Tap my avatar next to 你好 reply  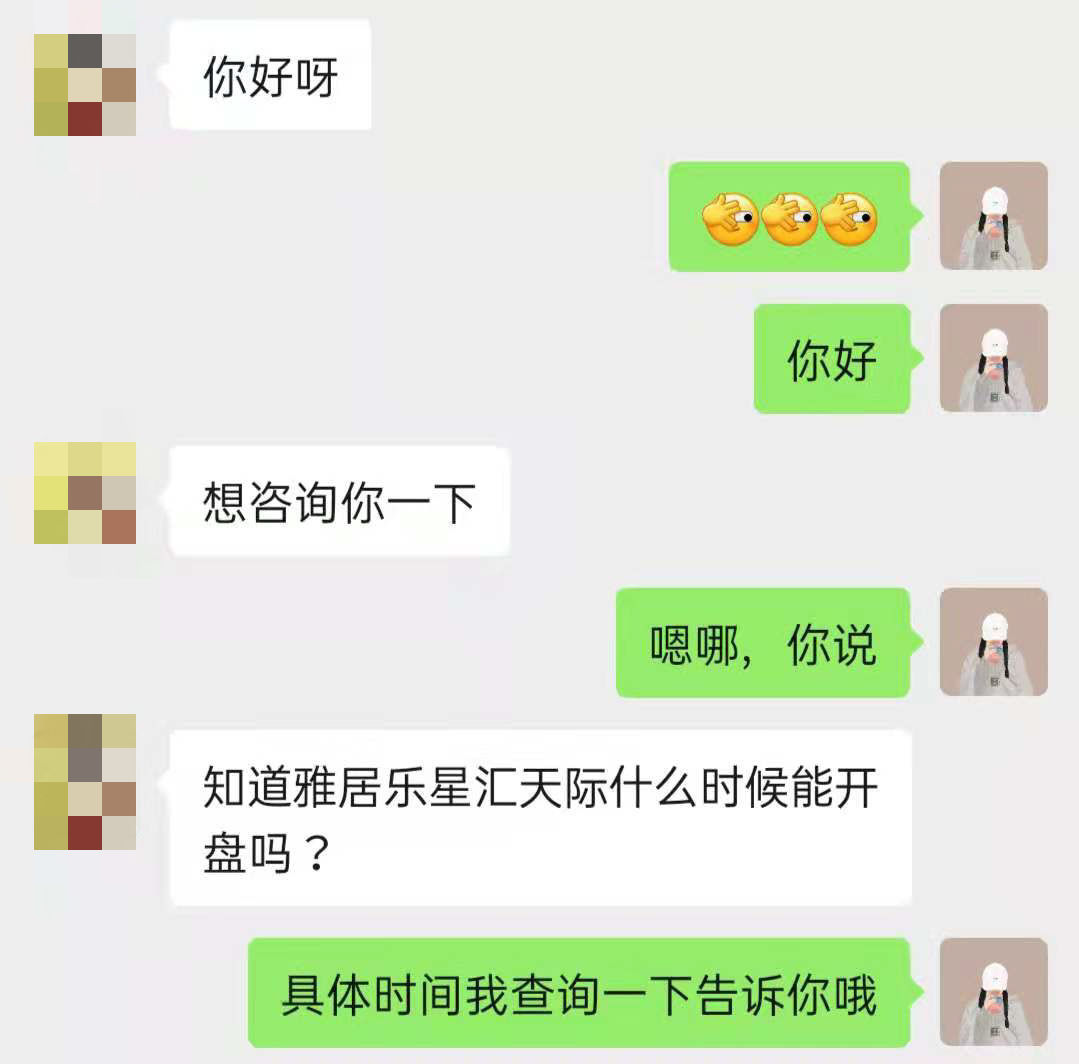coord(993,358)
